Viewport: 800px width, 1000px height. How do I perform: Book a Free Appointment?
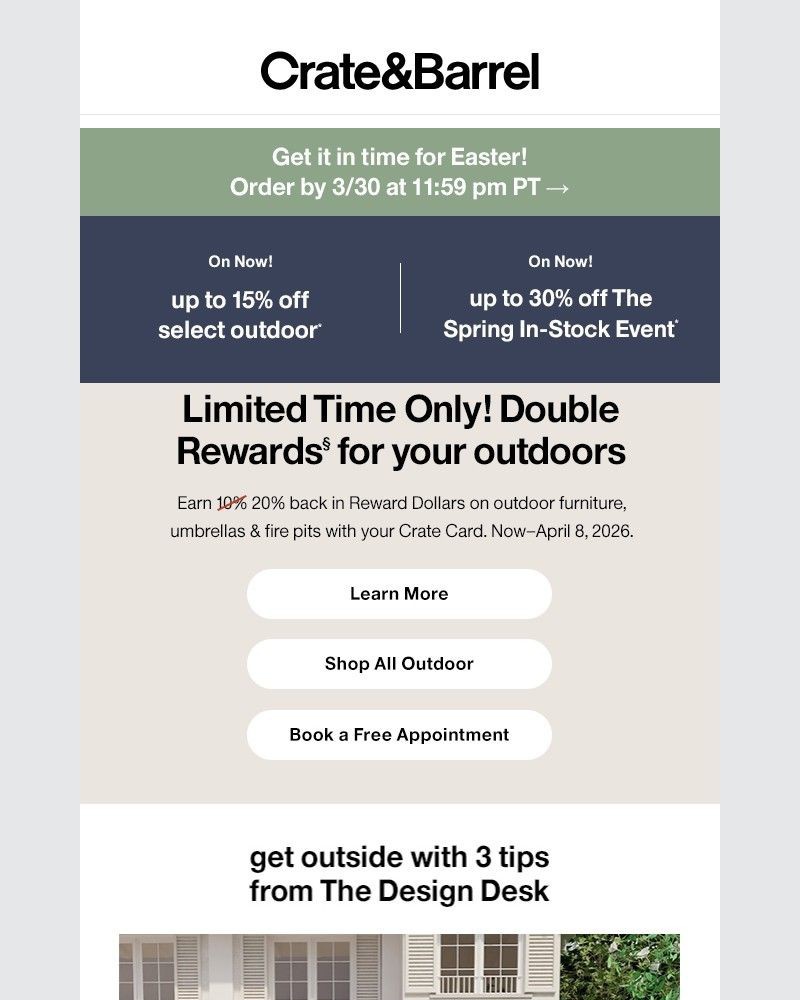[399, 734]
